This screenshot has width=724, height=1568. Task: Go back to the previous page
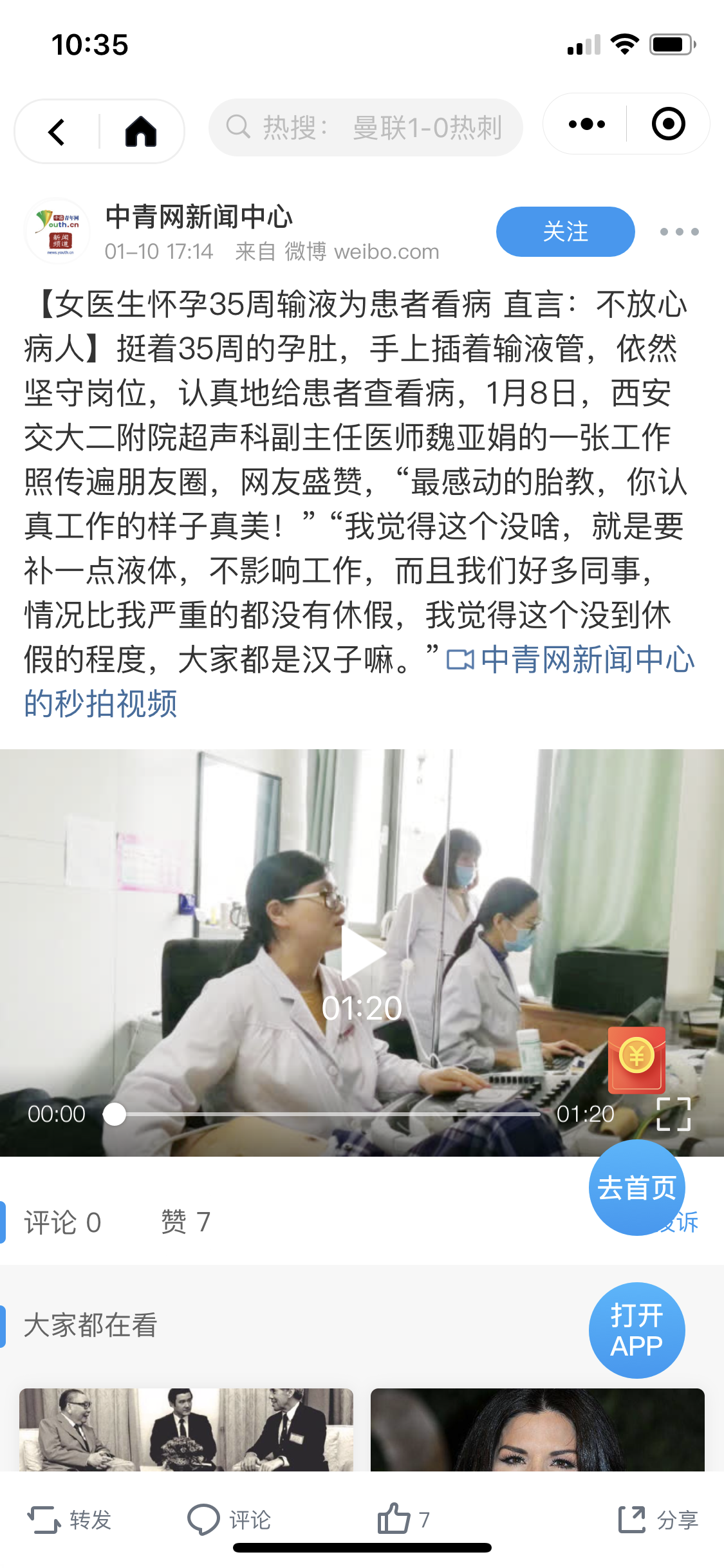(57, 133)
